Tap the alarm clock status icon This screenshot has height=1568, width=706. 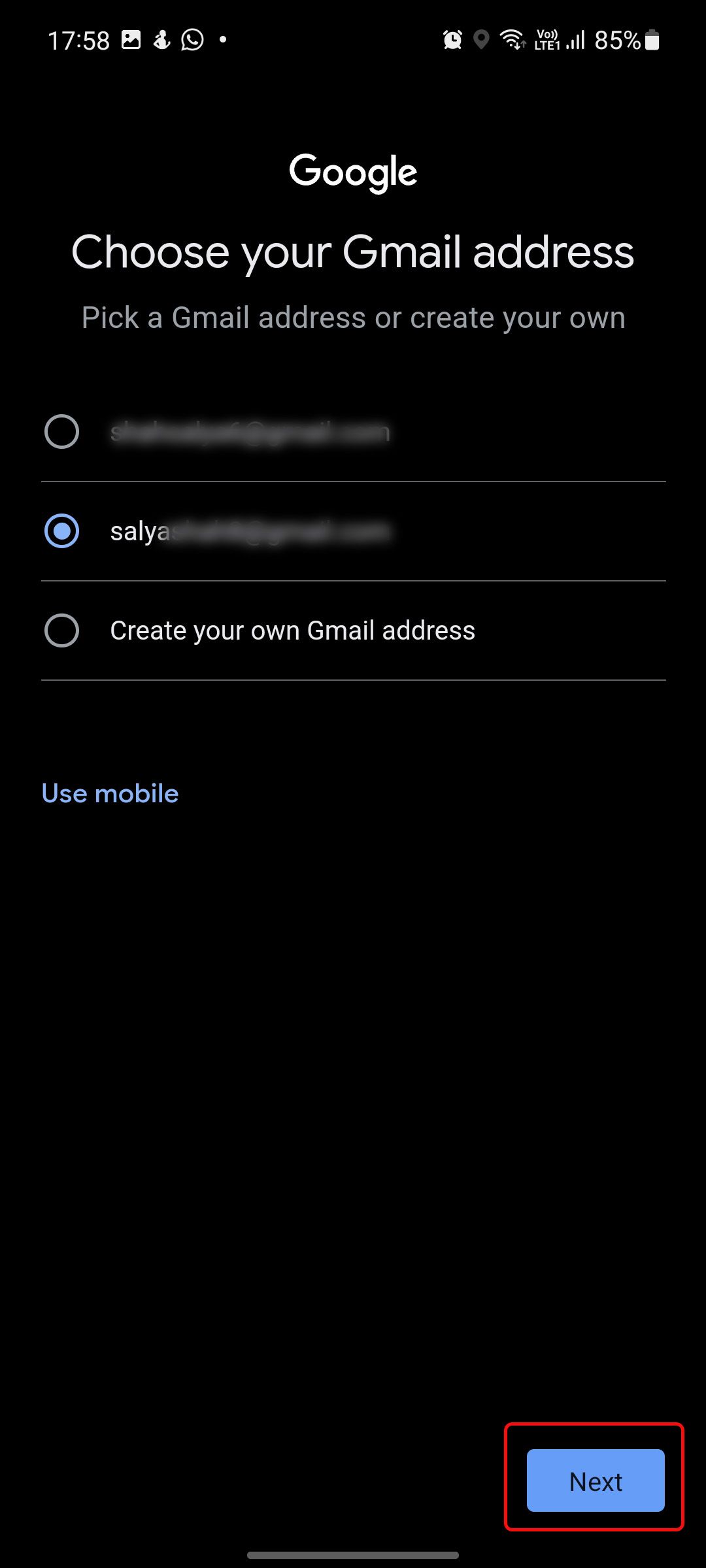pyautogui.click(x=451, y=39)
